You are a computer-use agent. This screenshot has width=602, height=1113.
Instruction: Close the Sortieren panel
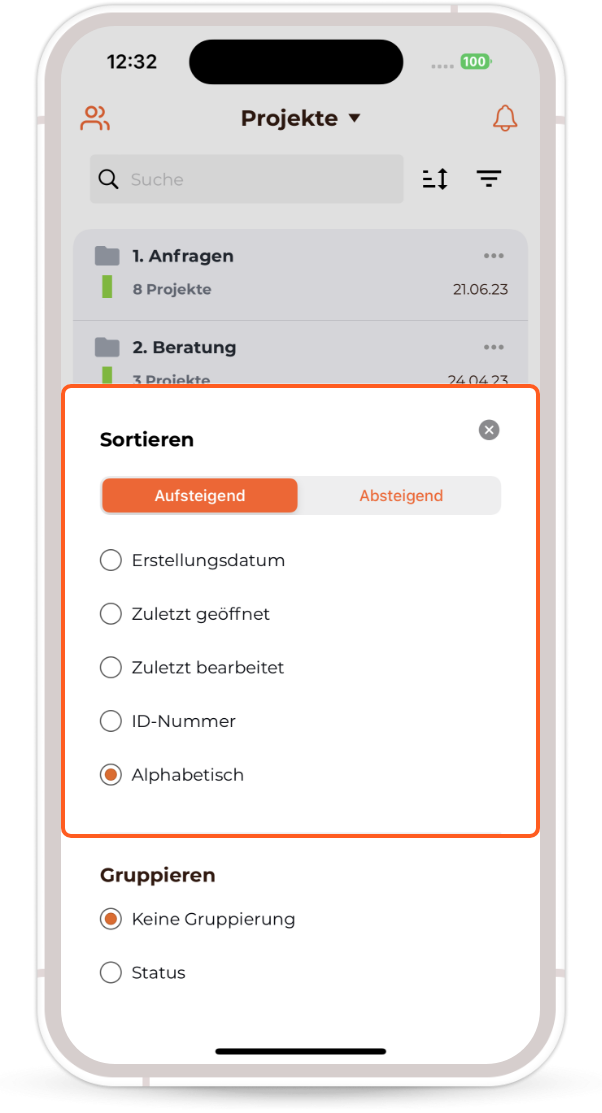point(488,430)
